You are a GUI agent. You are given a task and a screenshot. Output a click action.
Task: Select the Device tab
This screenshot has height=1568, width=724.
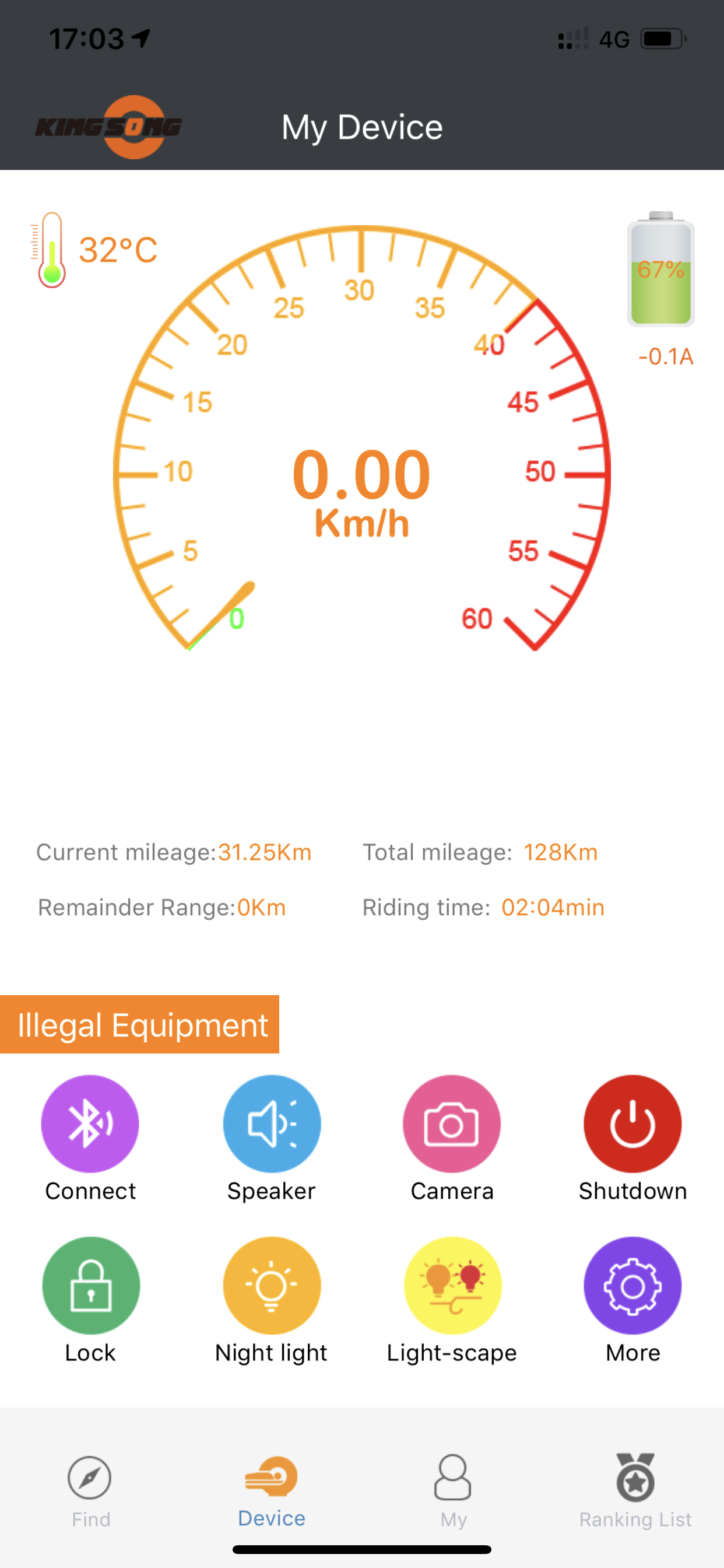tap(271, 1492)
